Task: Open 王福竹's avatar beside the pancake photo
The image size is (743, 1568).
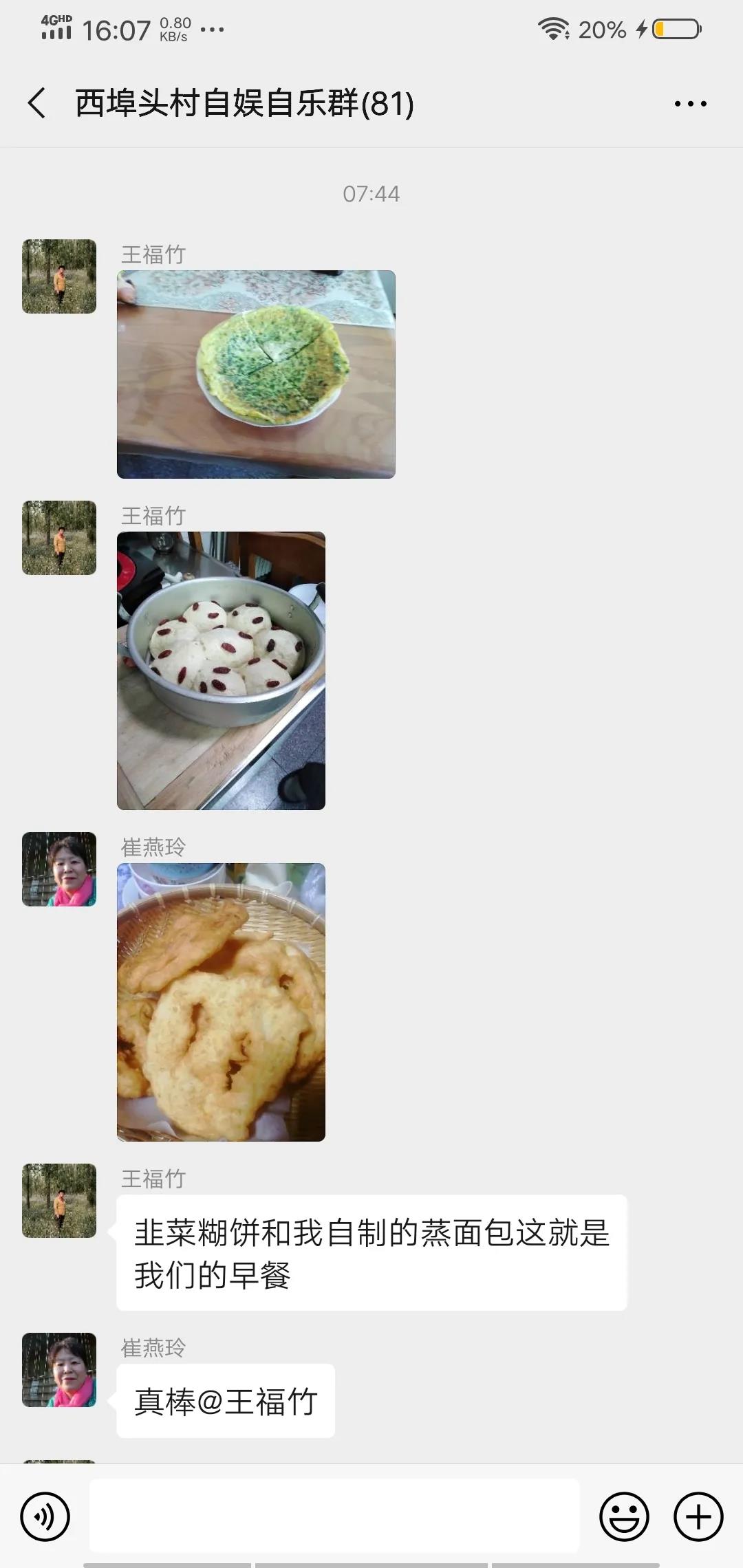Action: [x=59, y=276]
